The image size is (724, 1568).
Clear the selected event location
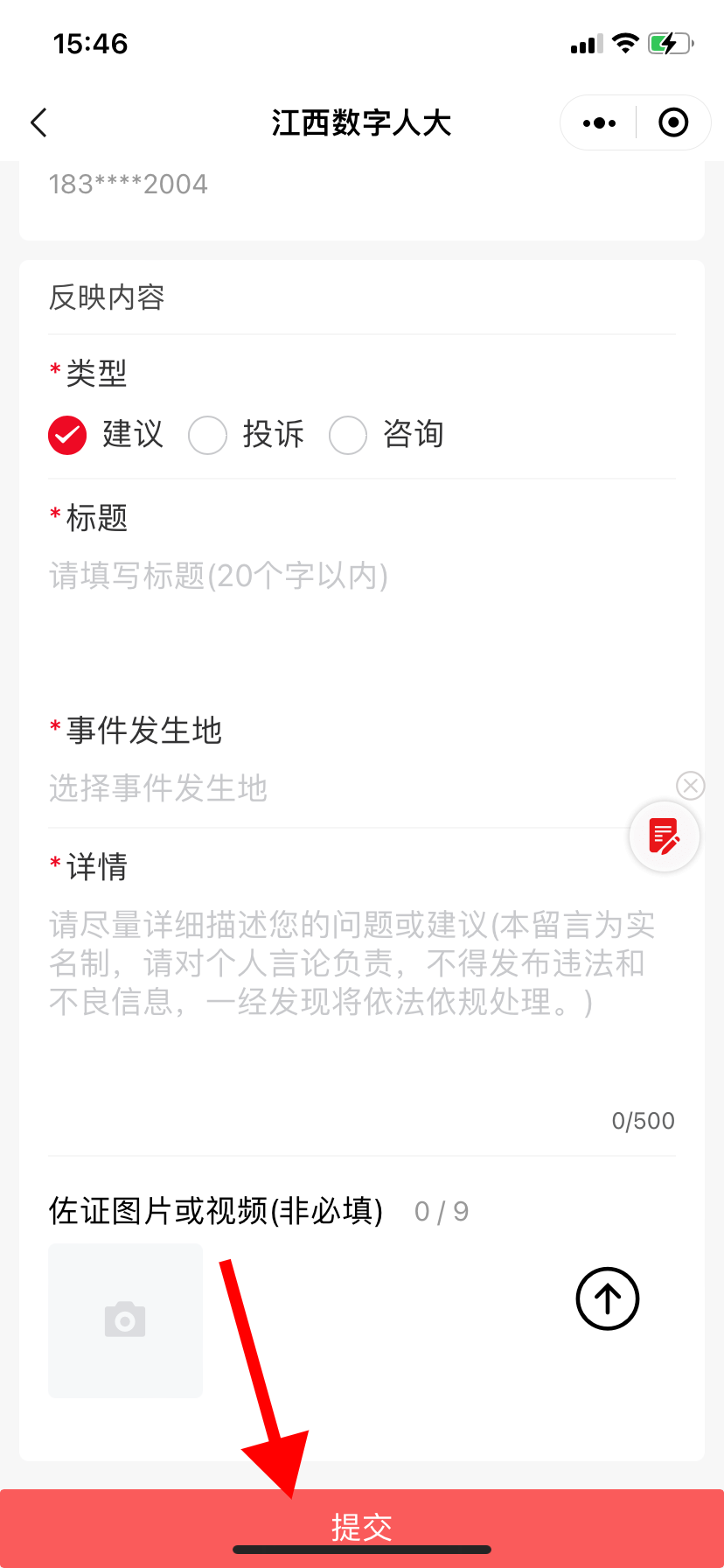[x=691, y=786]
